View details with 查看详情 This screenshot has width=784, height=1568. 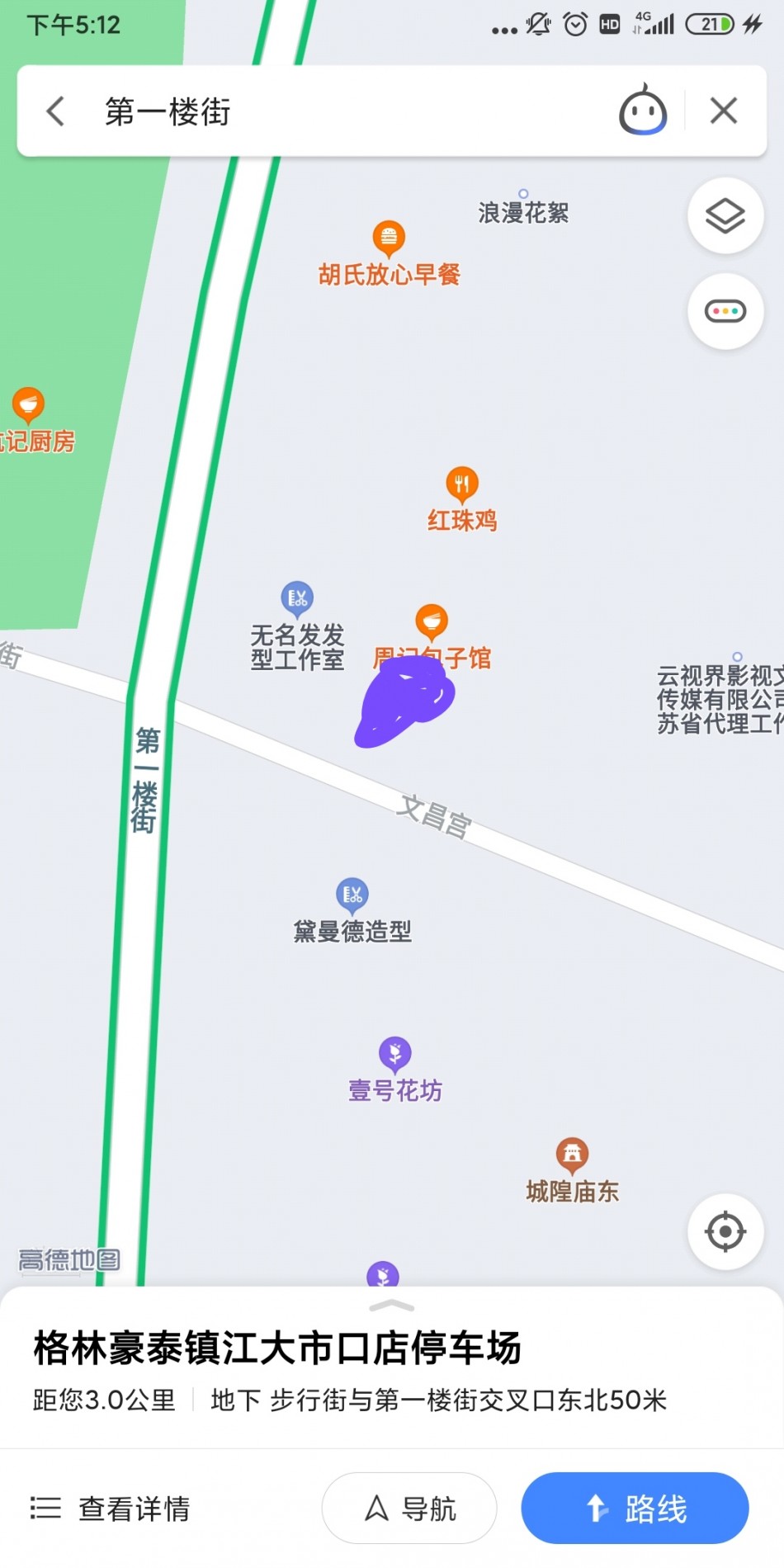111,1509
